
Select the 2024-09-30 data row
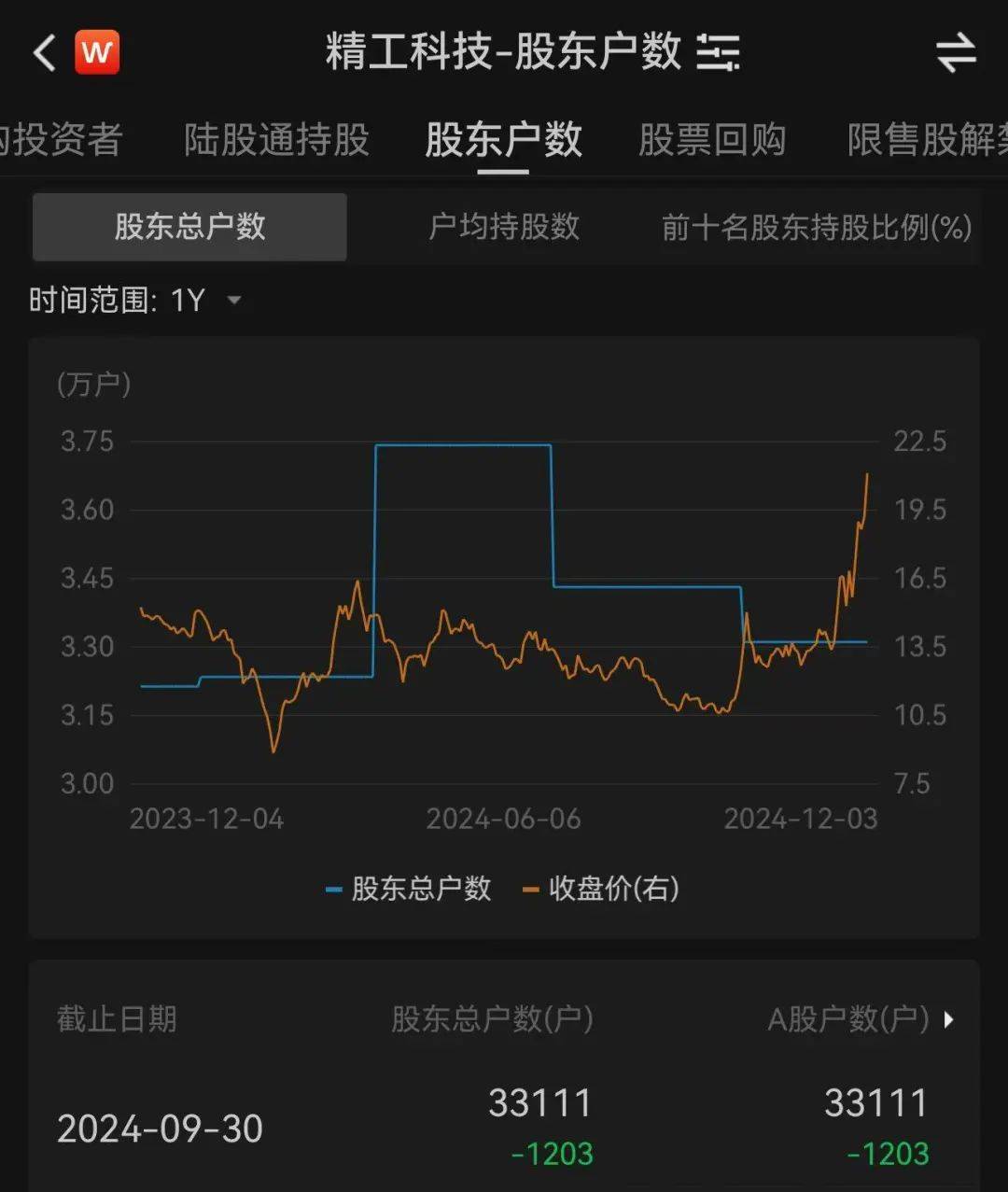161,1128
